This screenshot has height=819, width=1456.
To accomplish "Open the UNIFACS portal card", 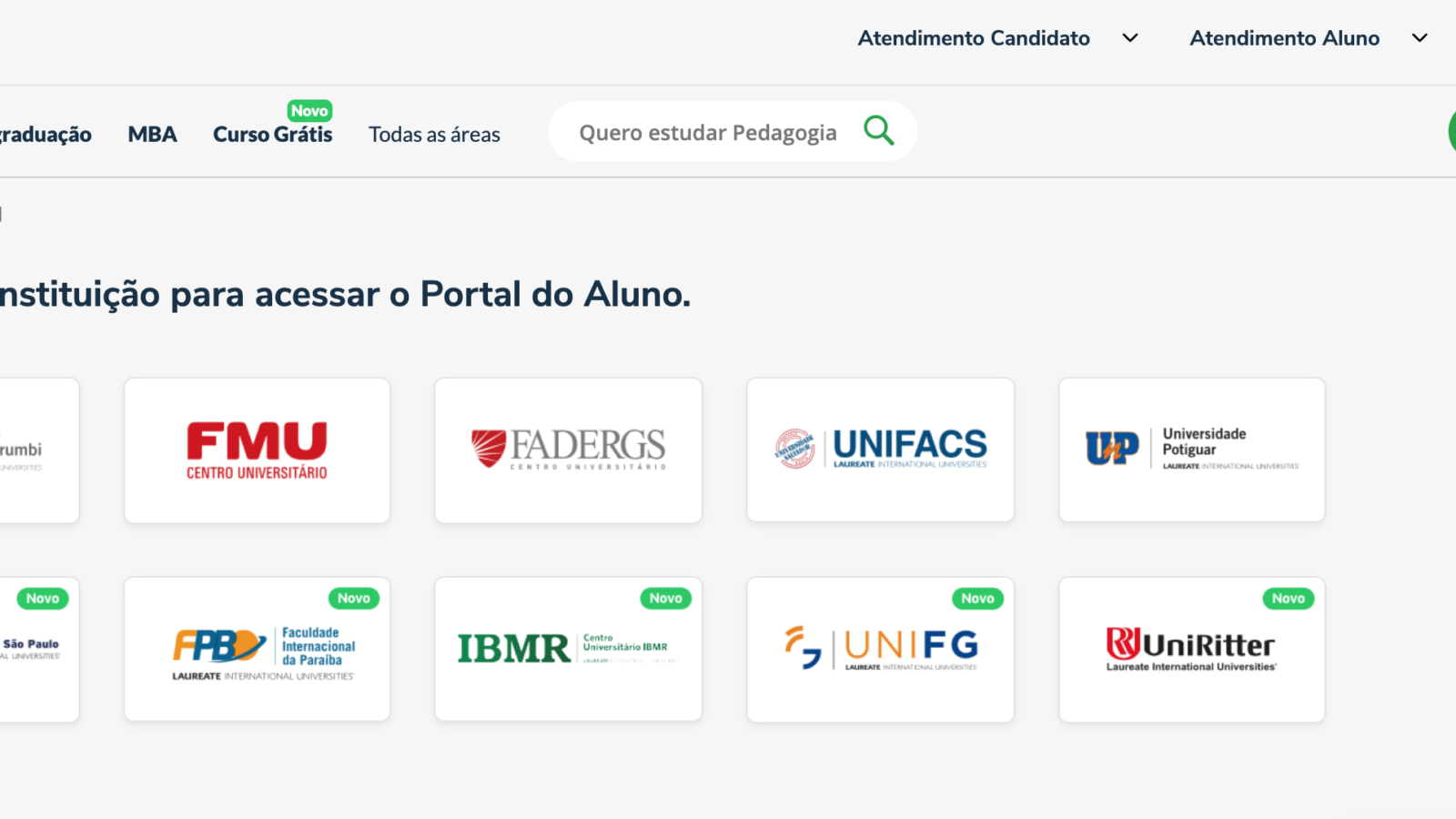I will (x=880, y=450).
